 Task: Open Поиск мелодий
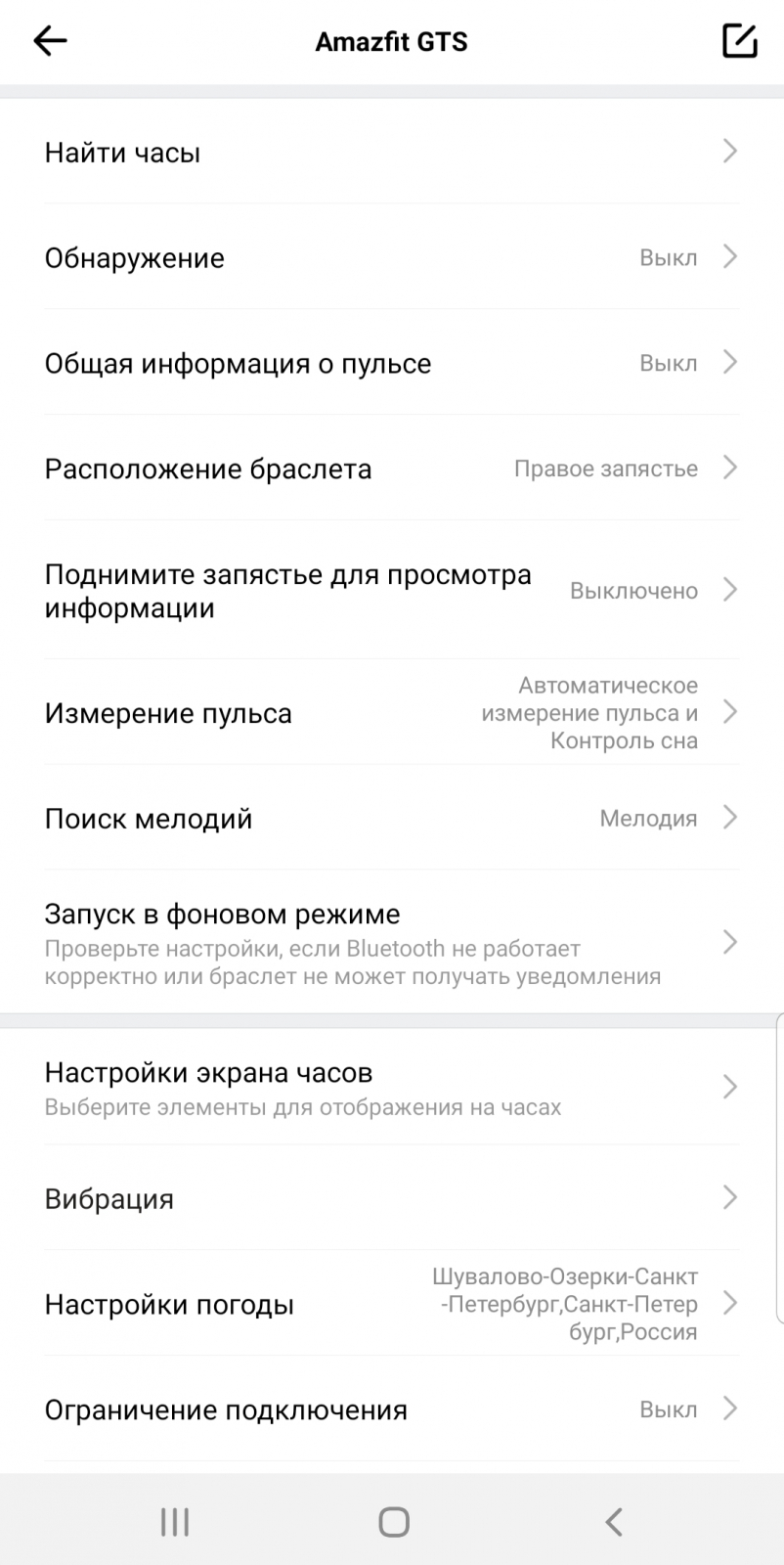click(391, 819)
